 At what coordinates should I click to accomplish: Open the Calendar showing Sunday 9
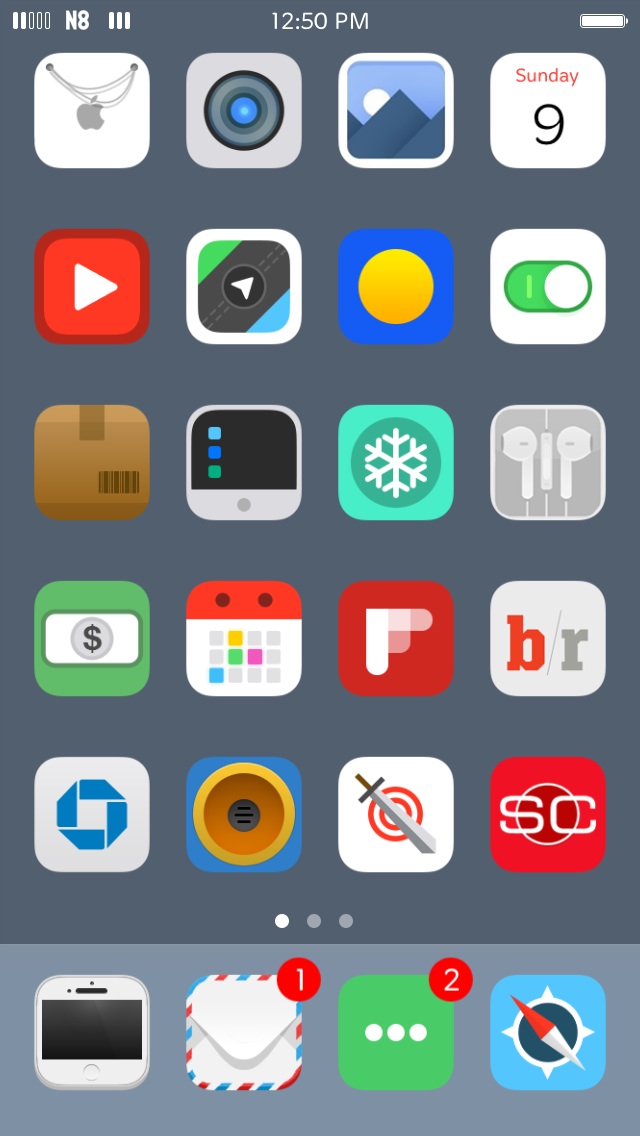(548, 110)
